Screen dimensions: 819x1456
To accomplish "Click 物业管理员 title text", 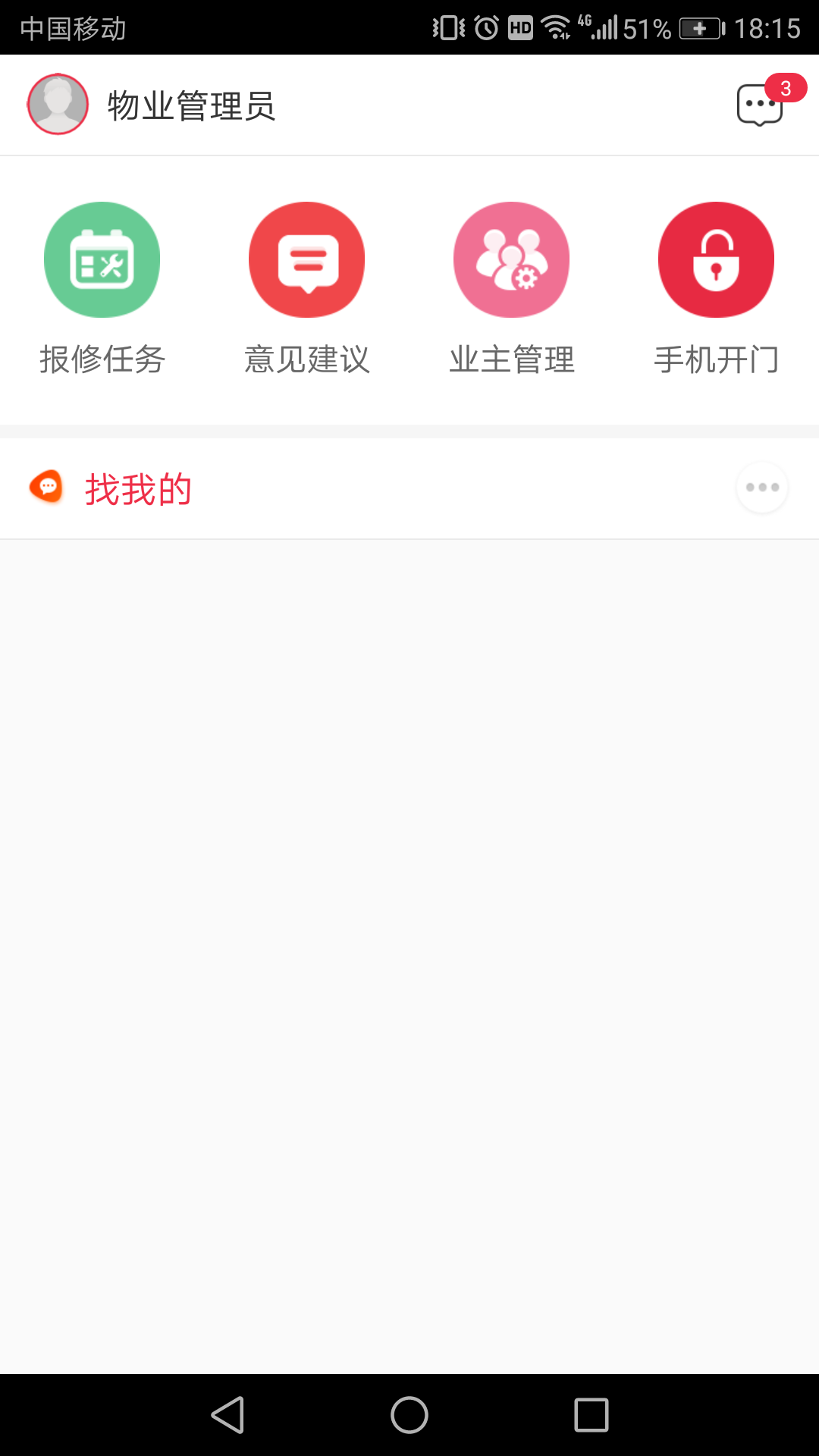I will [x=191, y=105].
